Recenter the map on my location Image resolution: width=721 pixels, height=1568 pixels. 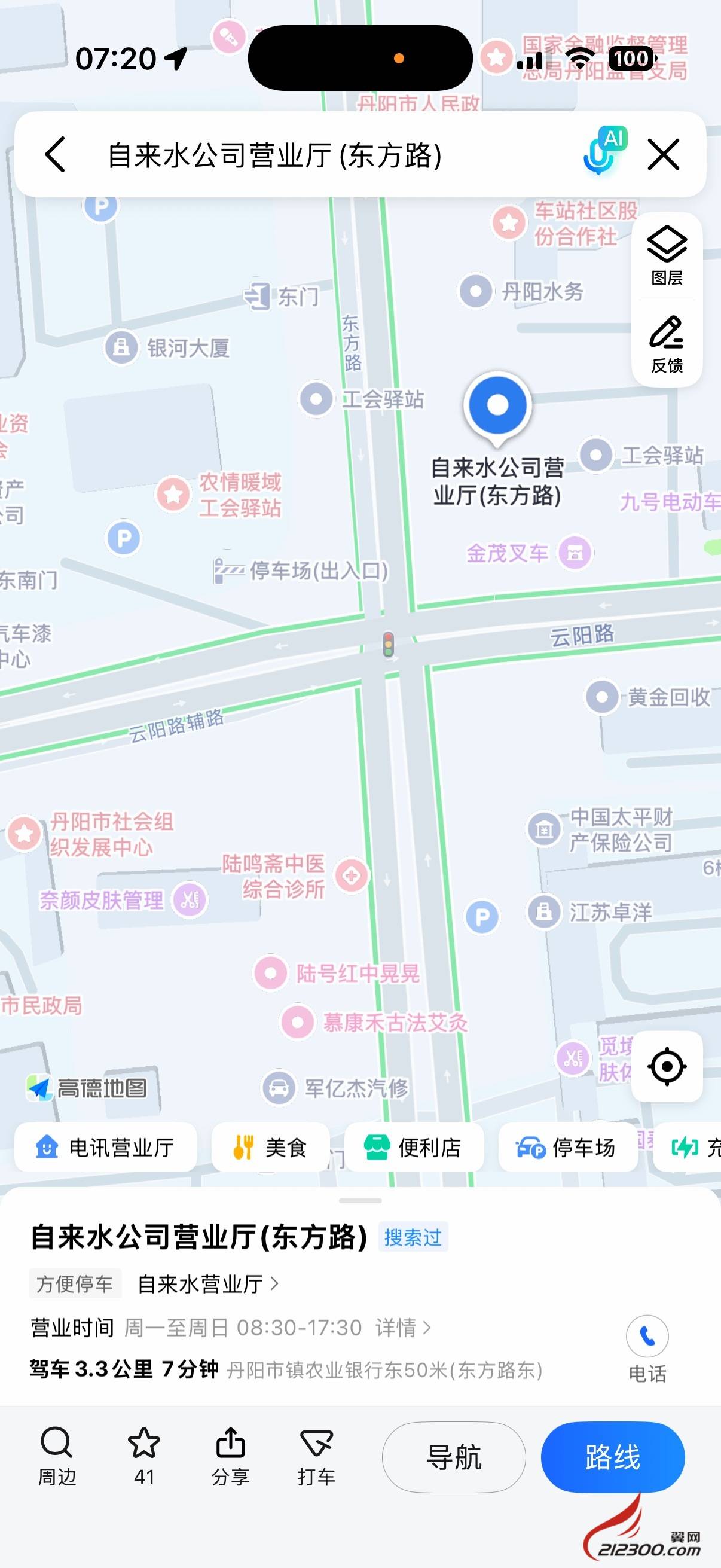pyautogui.click(x=667, y=1066)
